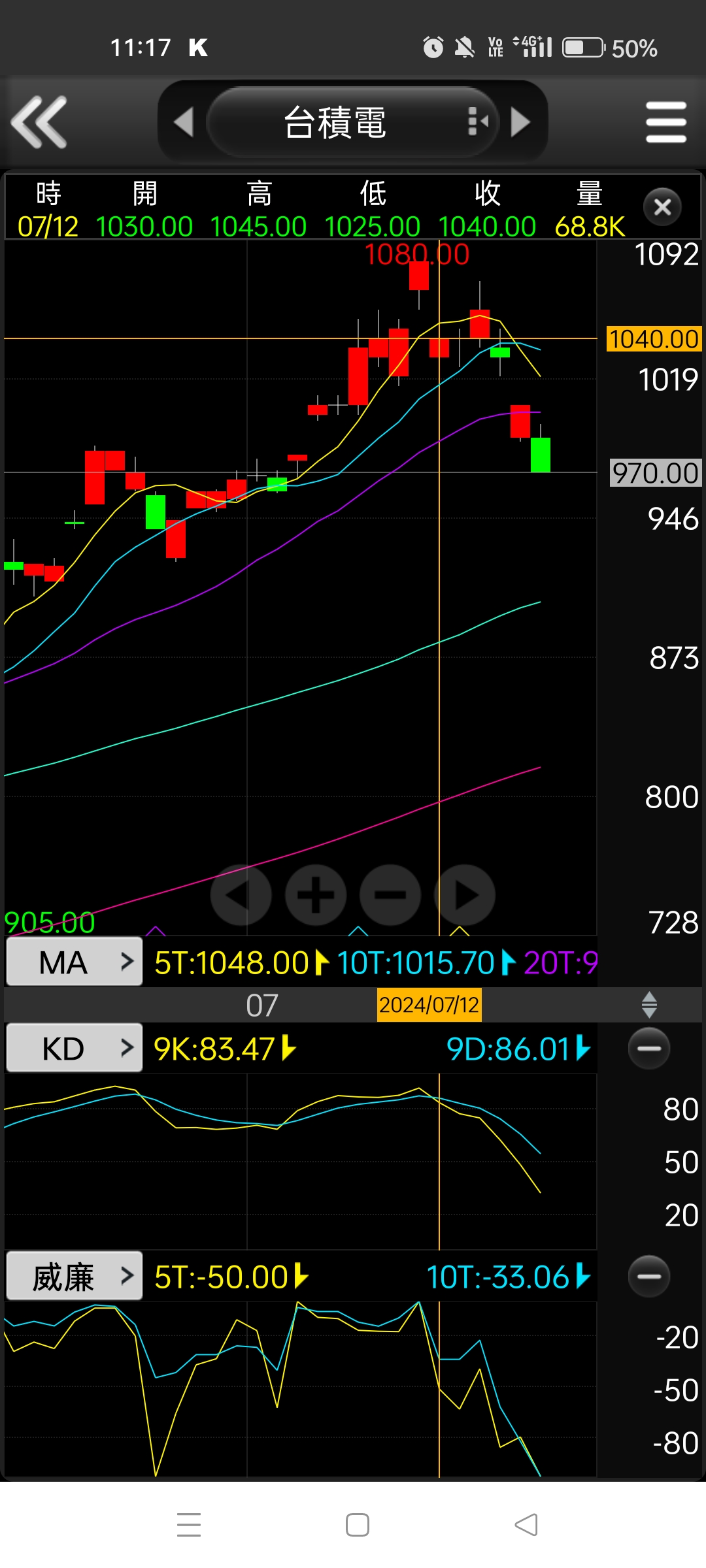Remove the KD indicator panel
Image resolution: width=706 pixels, height=1568 pixels.
pyautogui.click(x=649, y=1048)
